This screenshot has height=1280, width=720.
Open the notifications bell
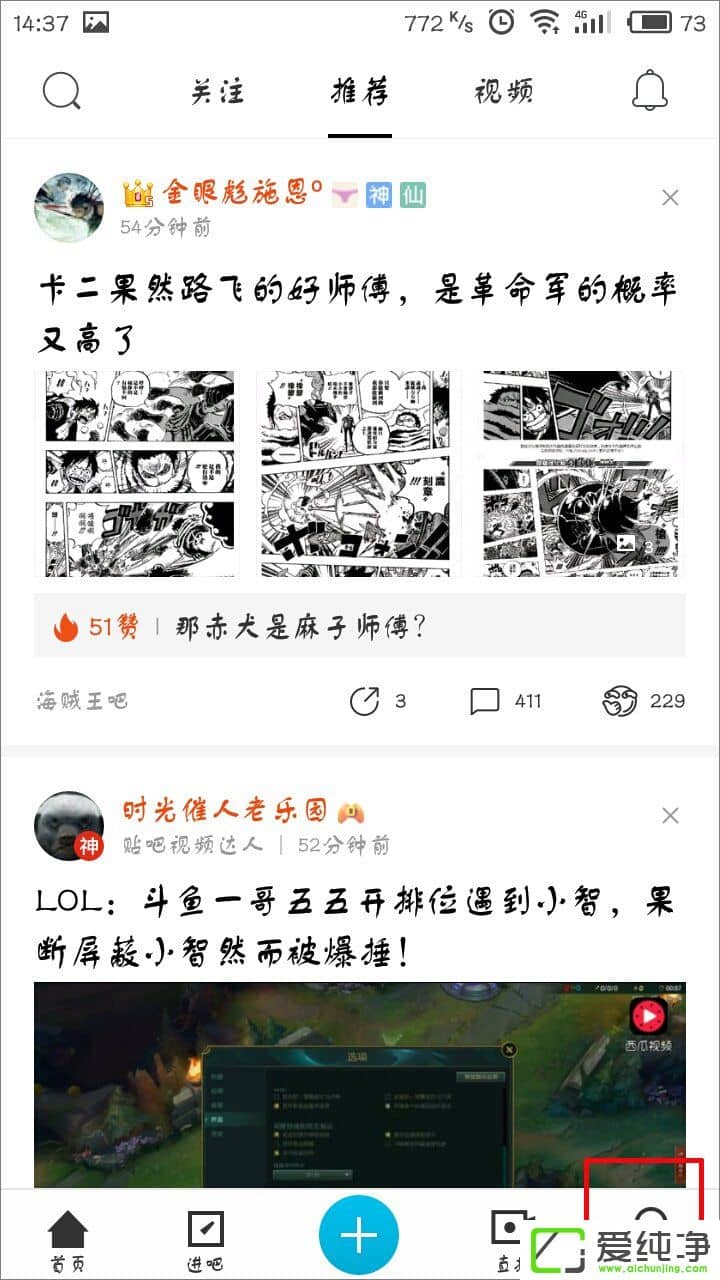click(650, 91)
